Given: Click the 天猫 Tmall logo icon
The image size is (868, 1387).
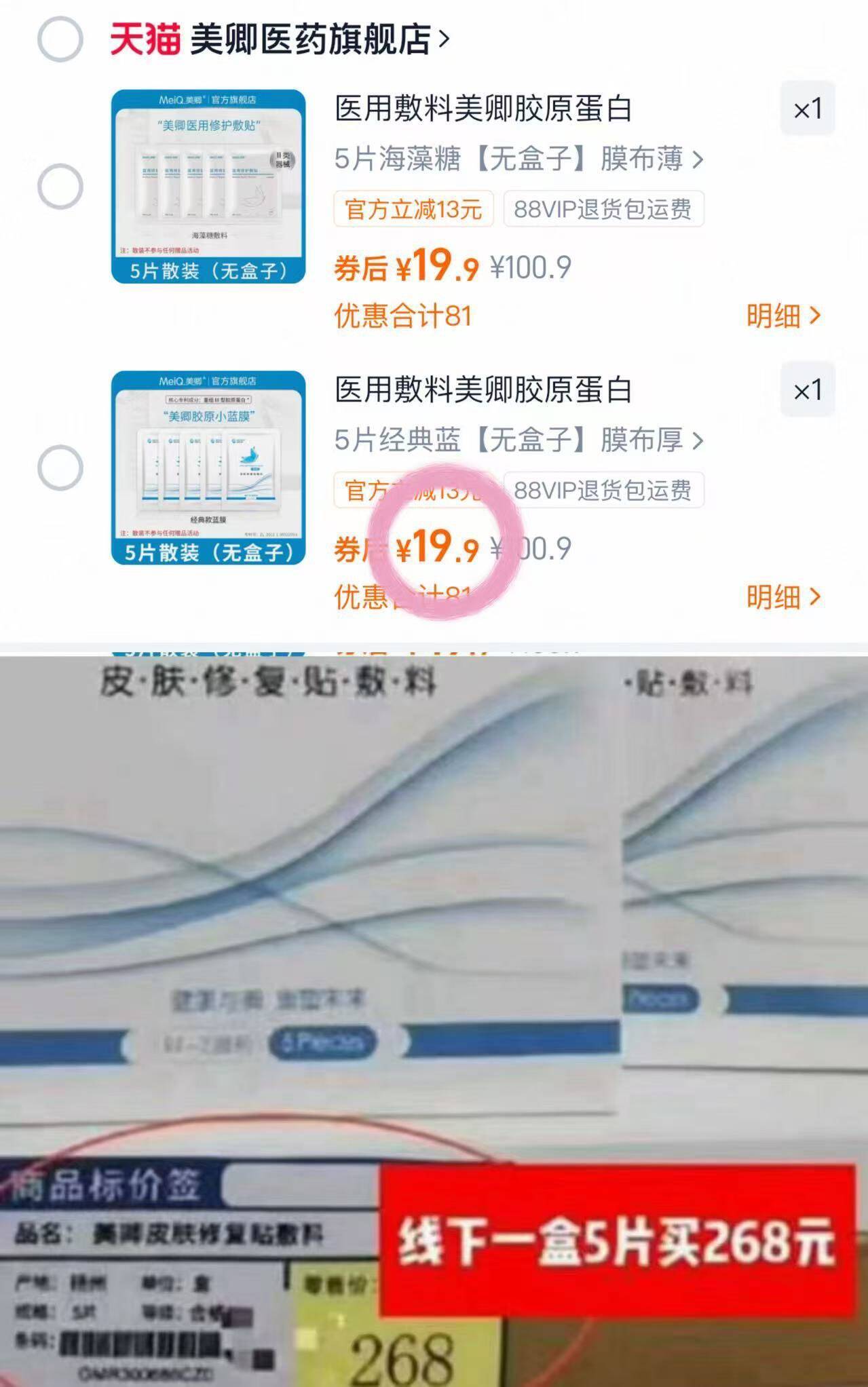Looking at the screenshot, I should click(x=146, y=39).
